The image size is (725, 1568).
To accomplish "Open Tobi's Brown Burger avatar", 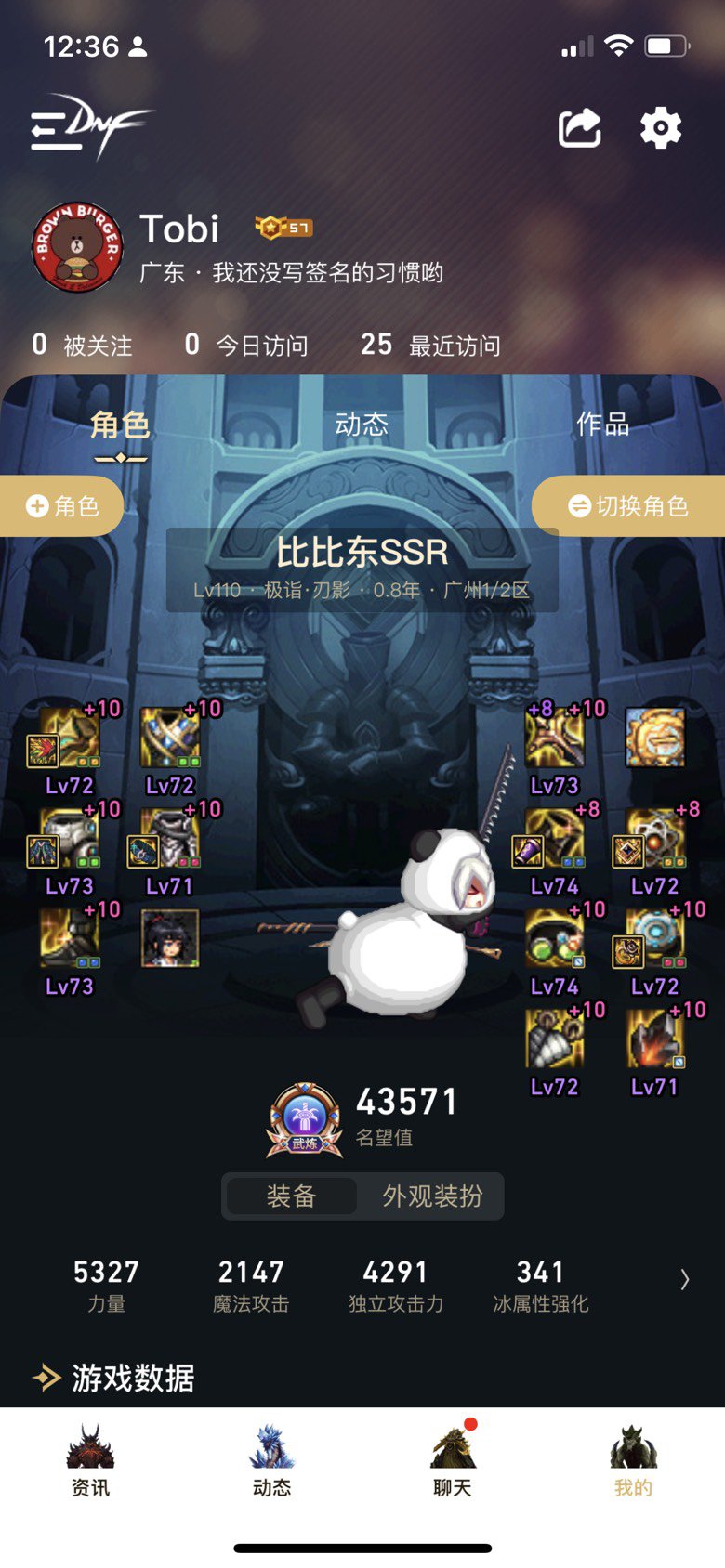I will 77,247.
